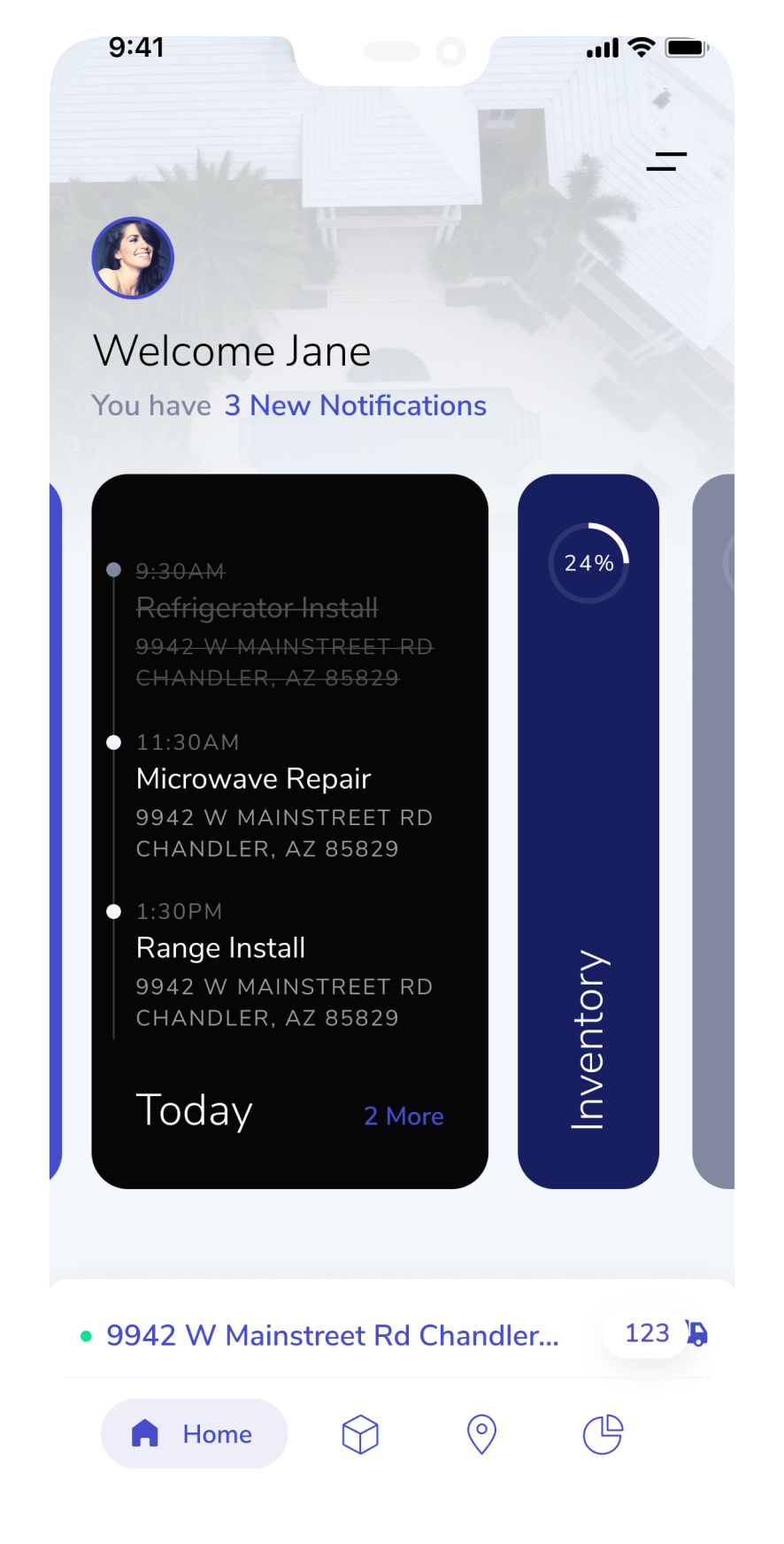Tap Jane's profile avatar
Viewport: 784px width, 1544px height.
[x=133, y=258]
